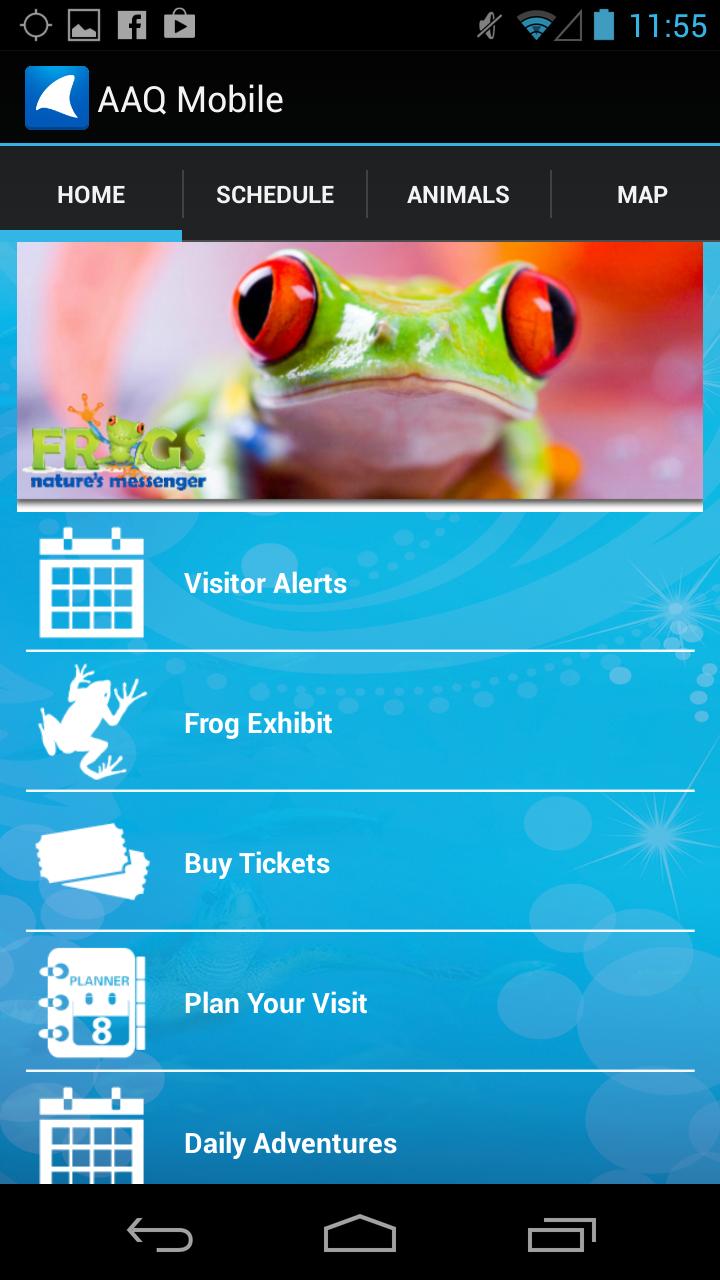Select the Home tab

[91, 194]
